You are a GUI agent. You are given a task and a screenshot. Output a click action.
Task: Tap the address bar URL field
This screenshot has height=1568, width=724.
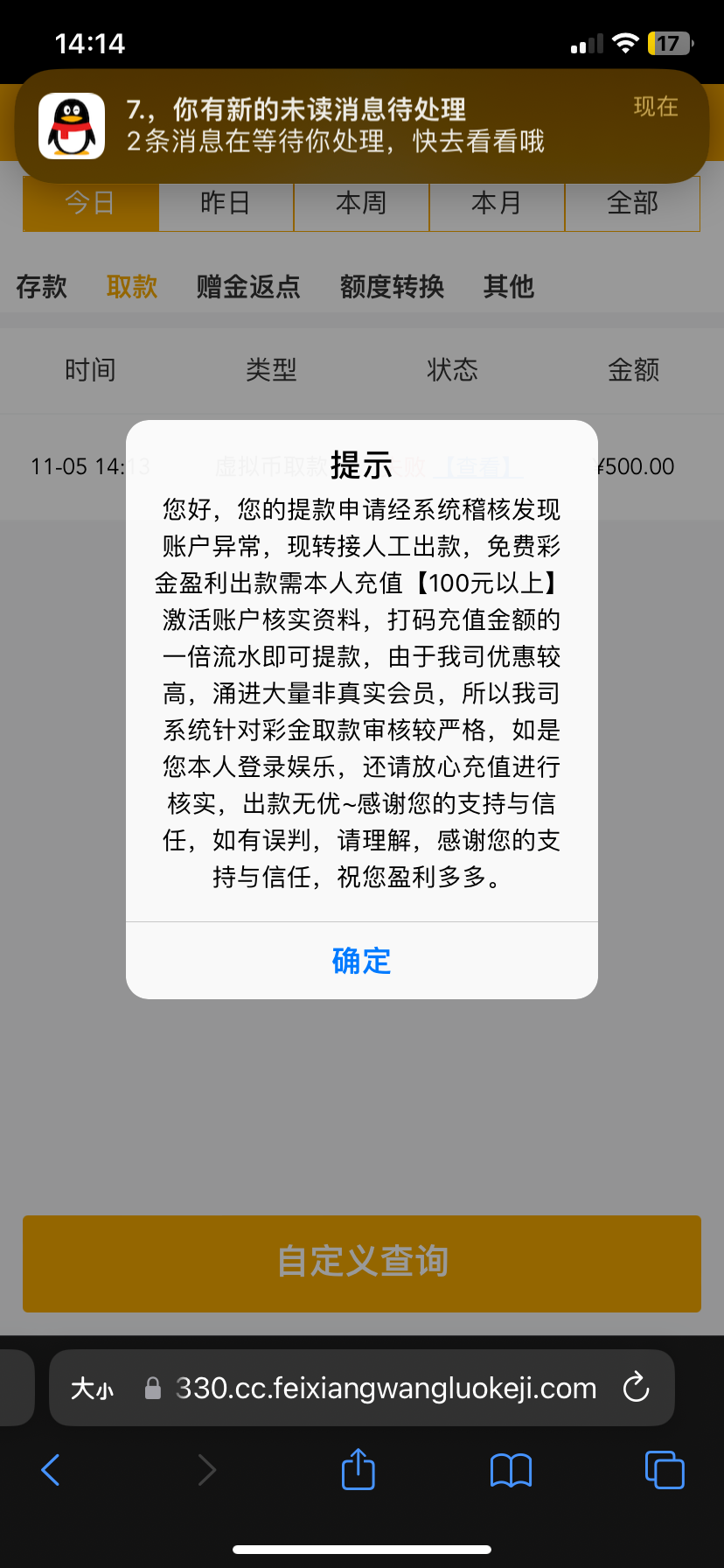(x=385, y=1388)
